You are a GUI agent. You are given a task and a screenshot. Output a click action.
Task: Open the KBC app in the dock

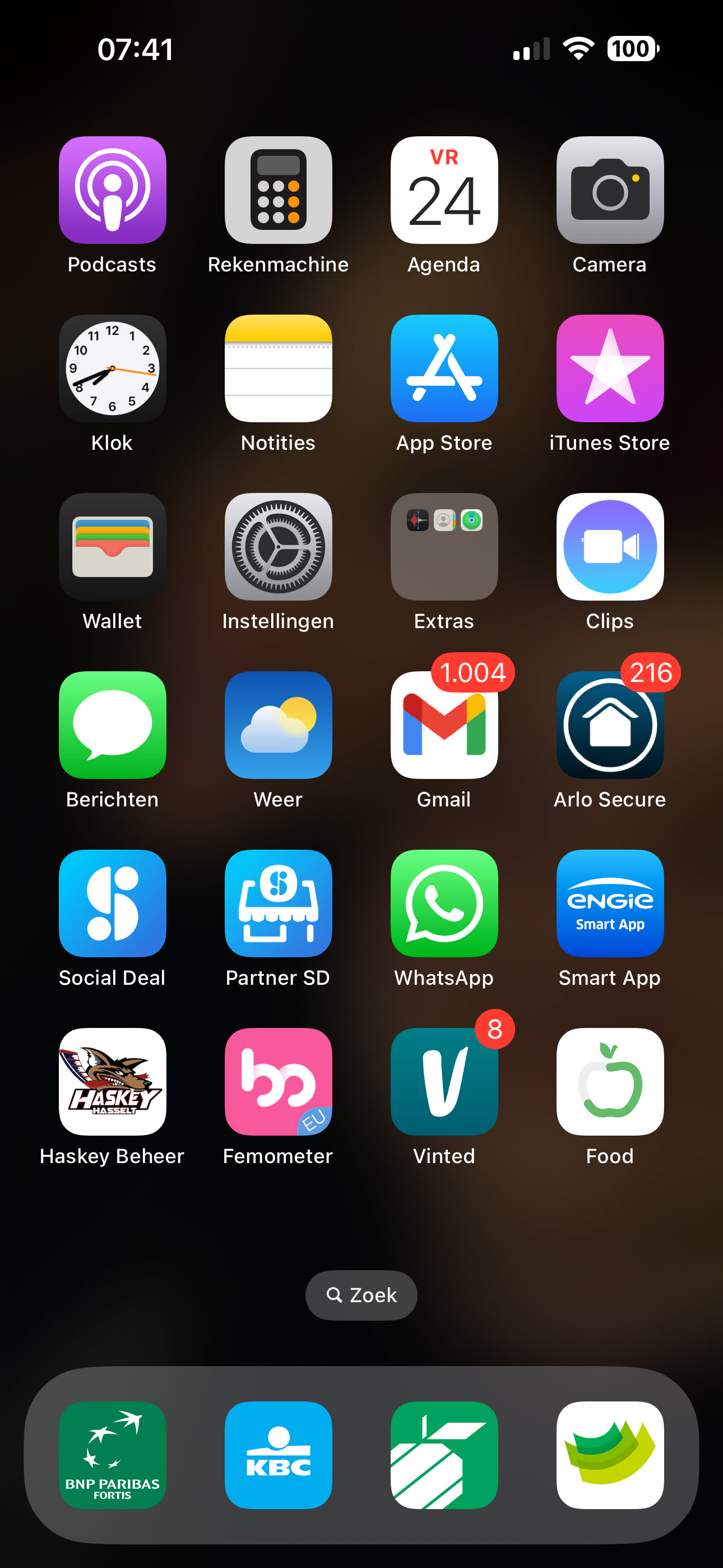click(x=278, y=1455)
